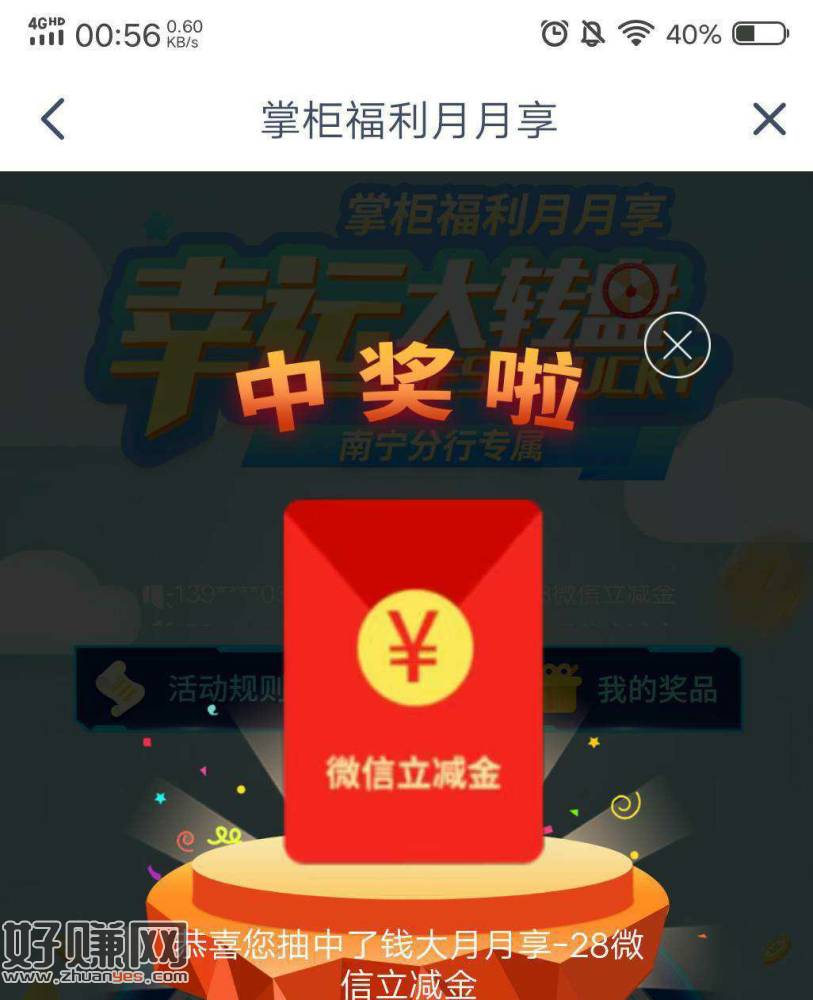Open the 微信立减金 red envelope
Screen dimensions: 813x1000
pos(413,680)
